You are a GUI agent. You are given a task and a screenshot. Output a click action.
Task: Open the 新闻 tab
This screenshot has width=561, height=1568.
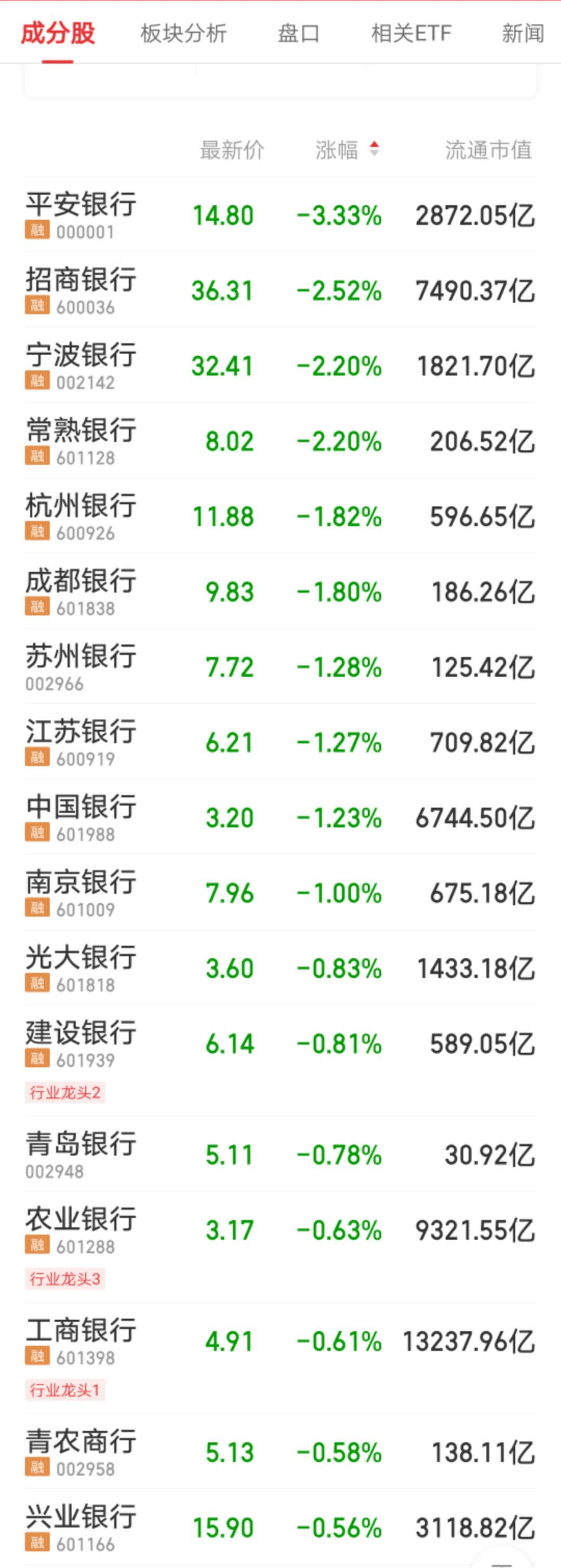point(522,33)
